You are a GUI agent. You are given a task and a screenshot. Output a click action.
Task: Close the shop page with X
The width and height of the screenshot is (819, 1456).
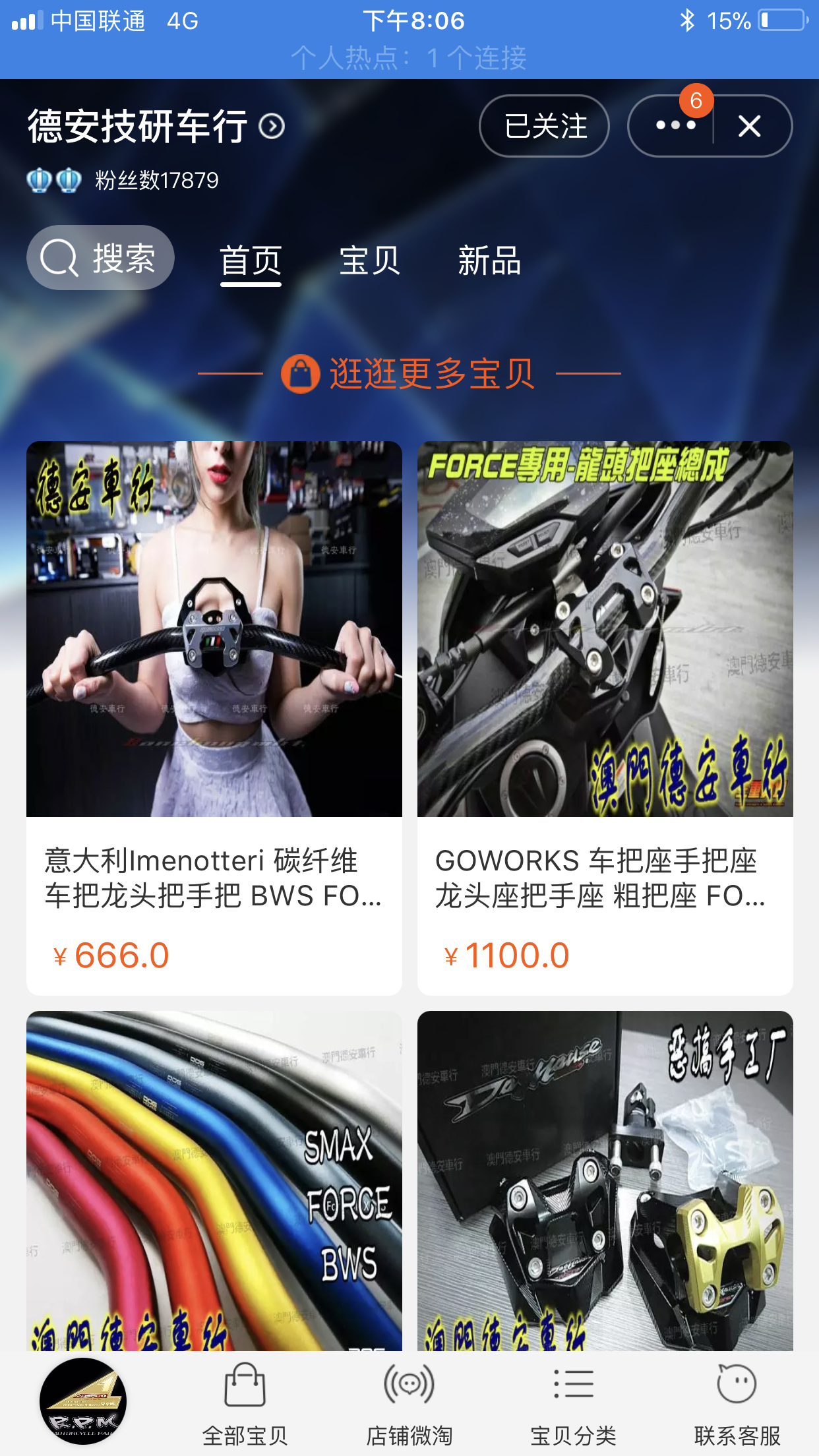point(750,126)
